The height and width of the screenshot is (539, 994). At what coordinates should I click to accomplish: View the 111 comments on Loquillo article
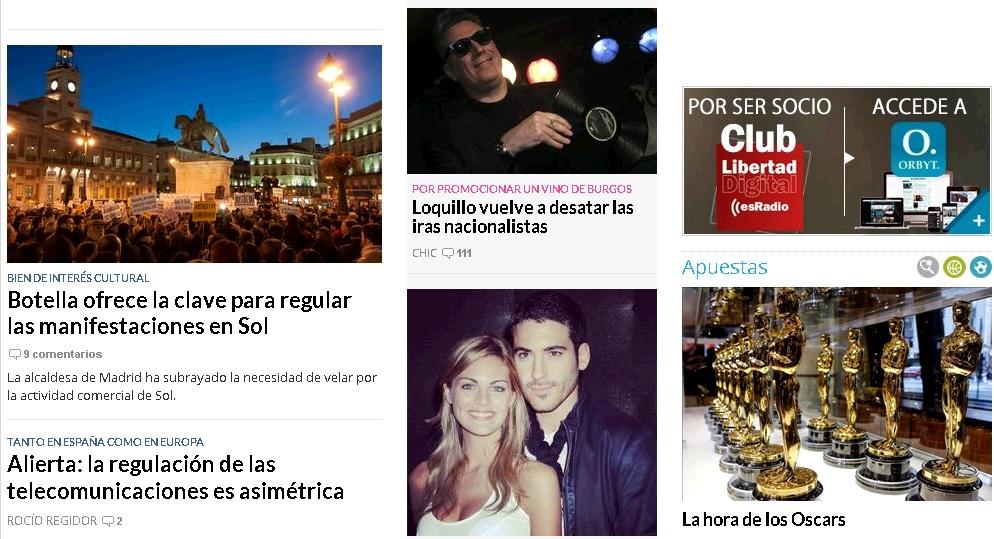click(457, 253)
